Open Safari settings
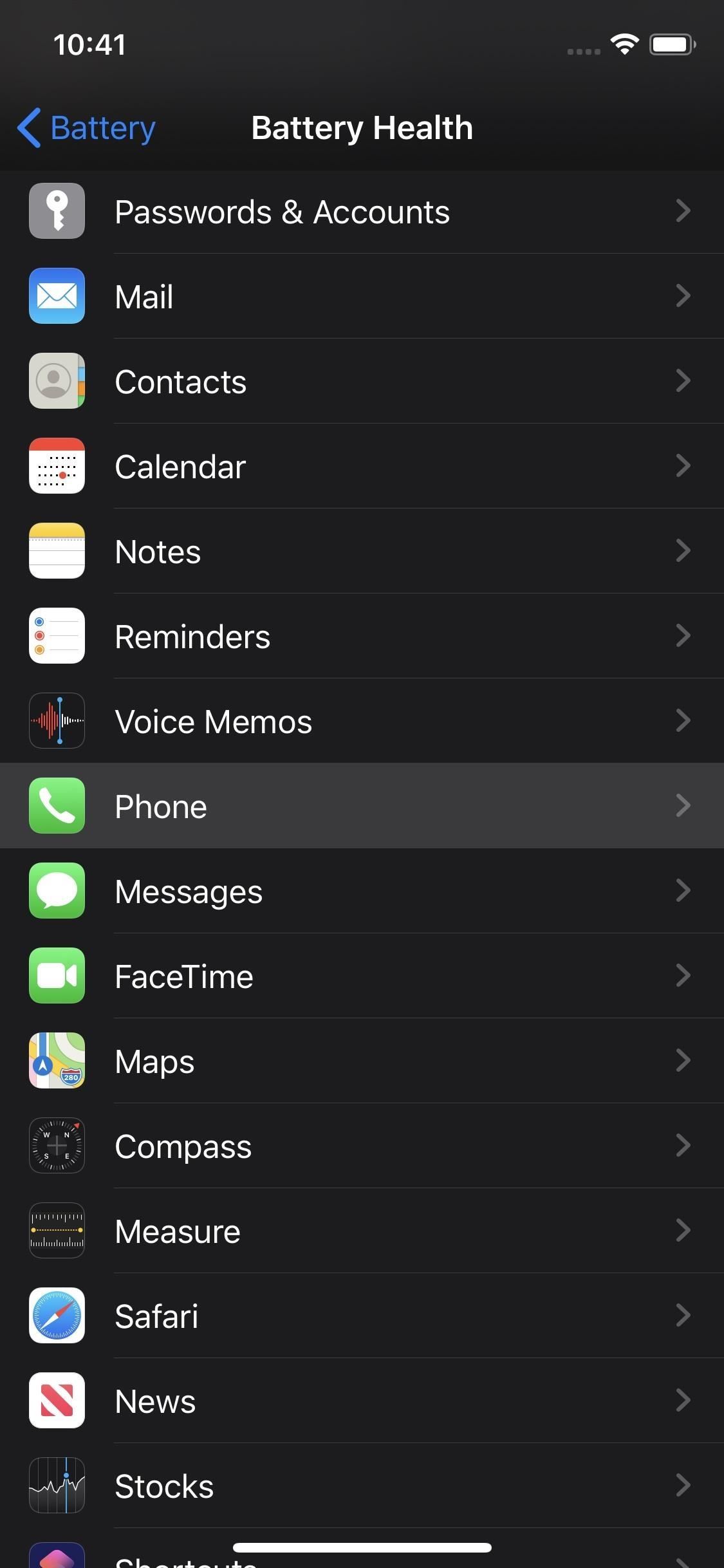Viewport: 724px width, 1568px height. [x=362, y=1316]
